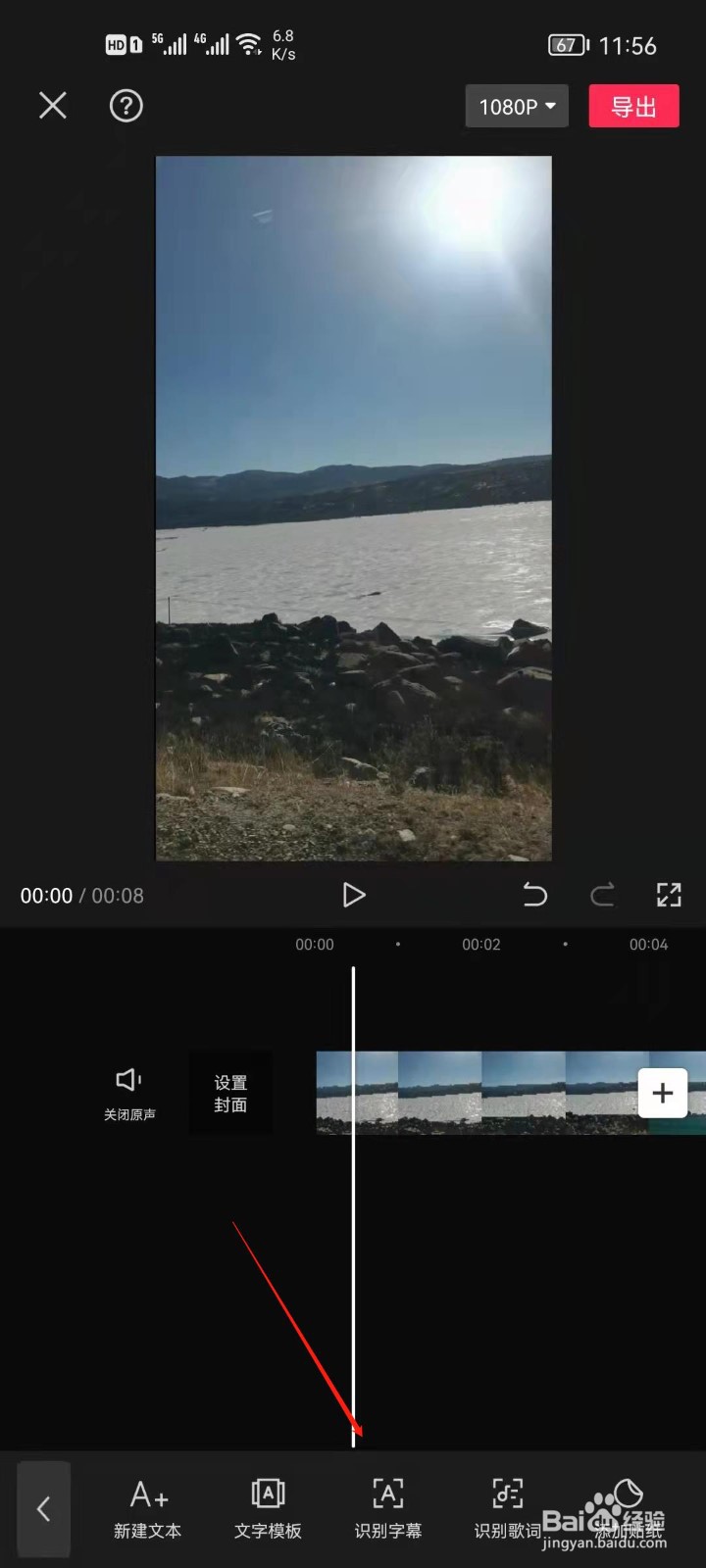Tap the grayed-out redo icon

point(603,895)
